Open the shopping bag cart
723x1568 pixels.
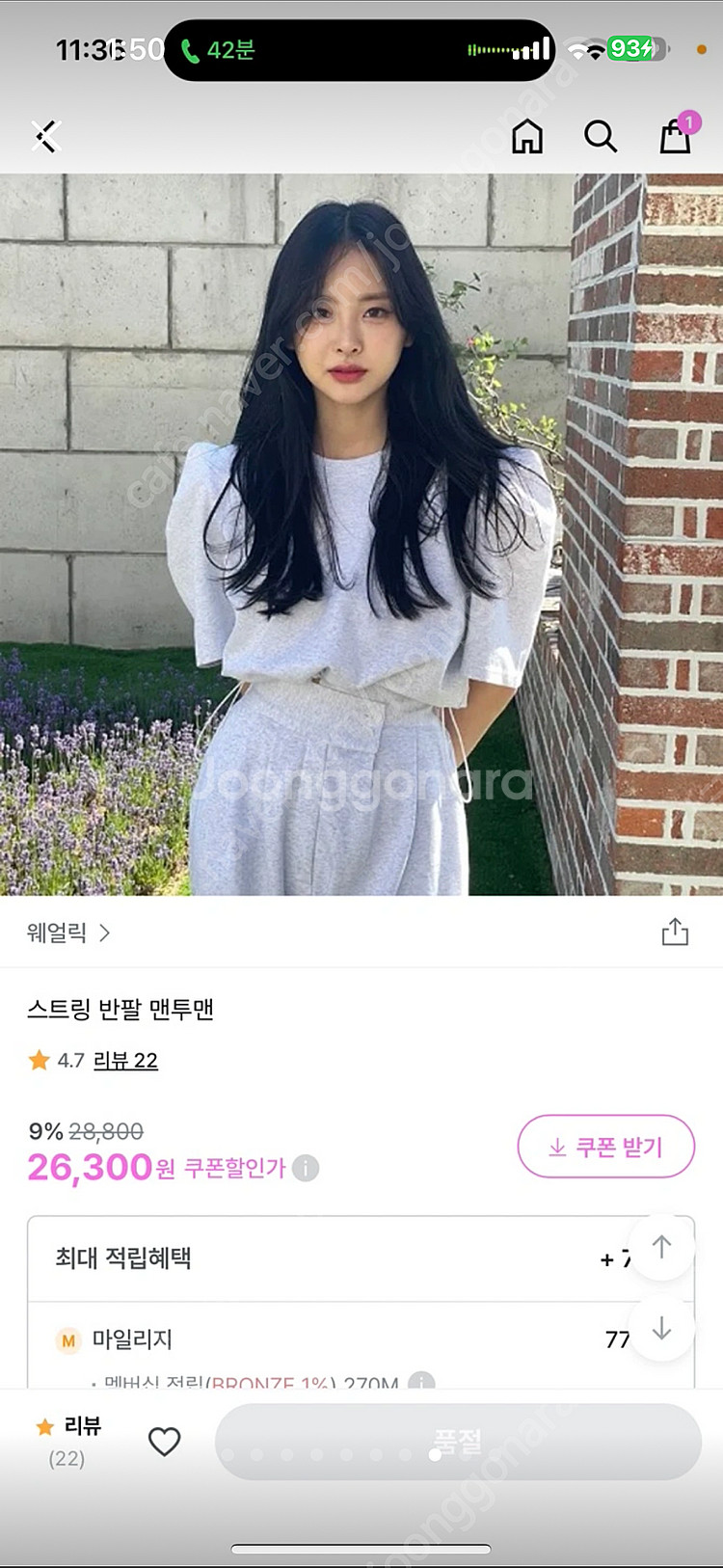[675, 136]
